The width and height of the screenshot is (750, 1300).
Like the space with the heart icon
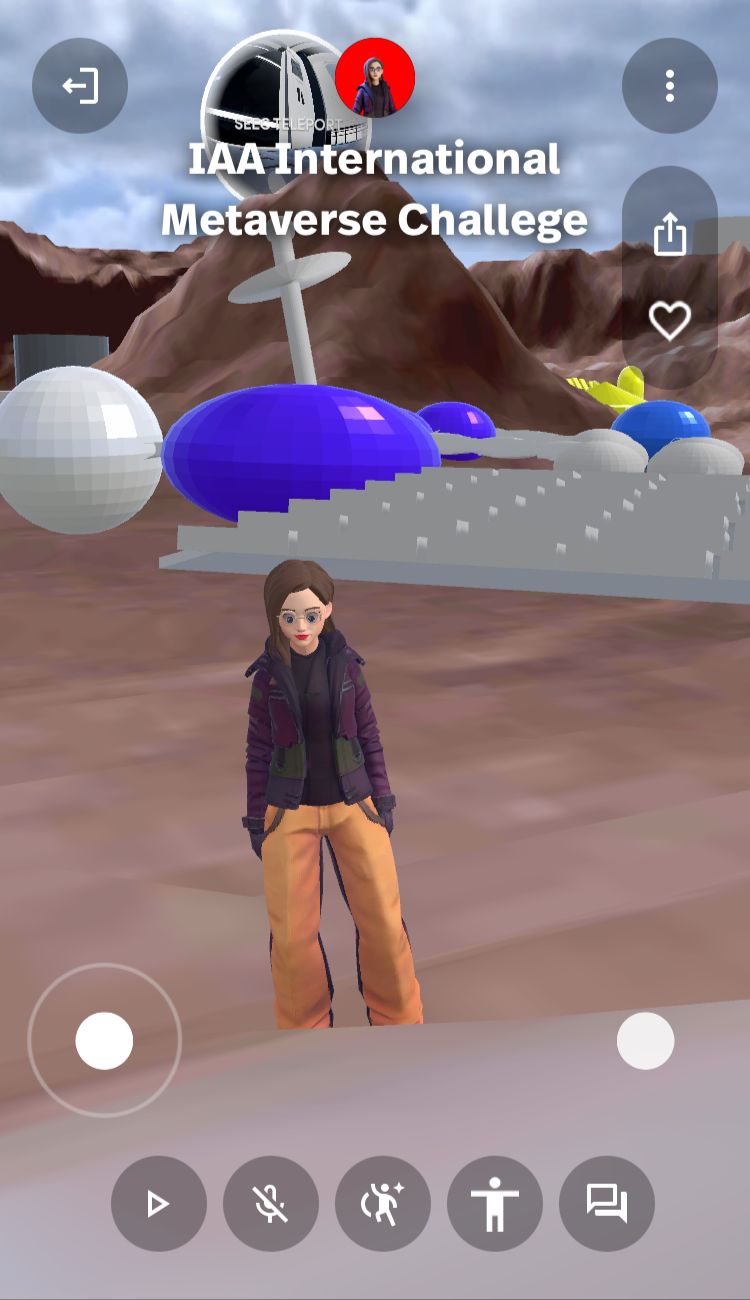tap(669, 321)
